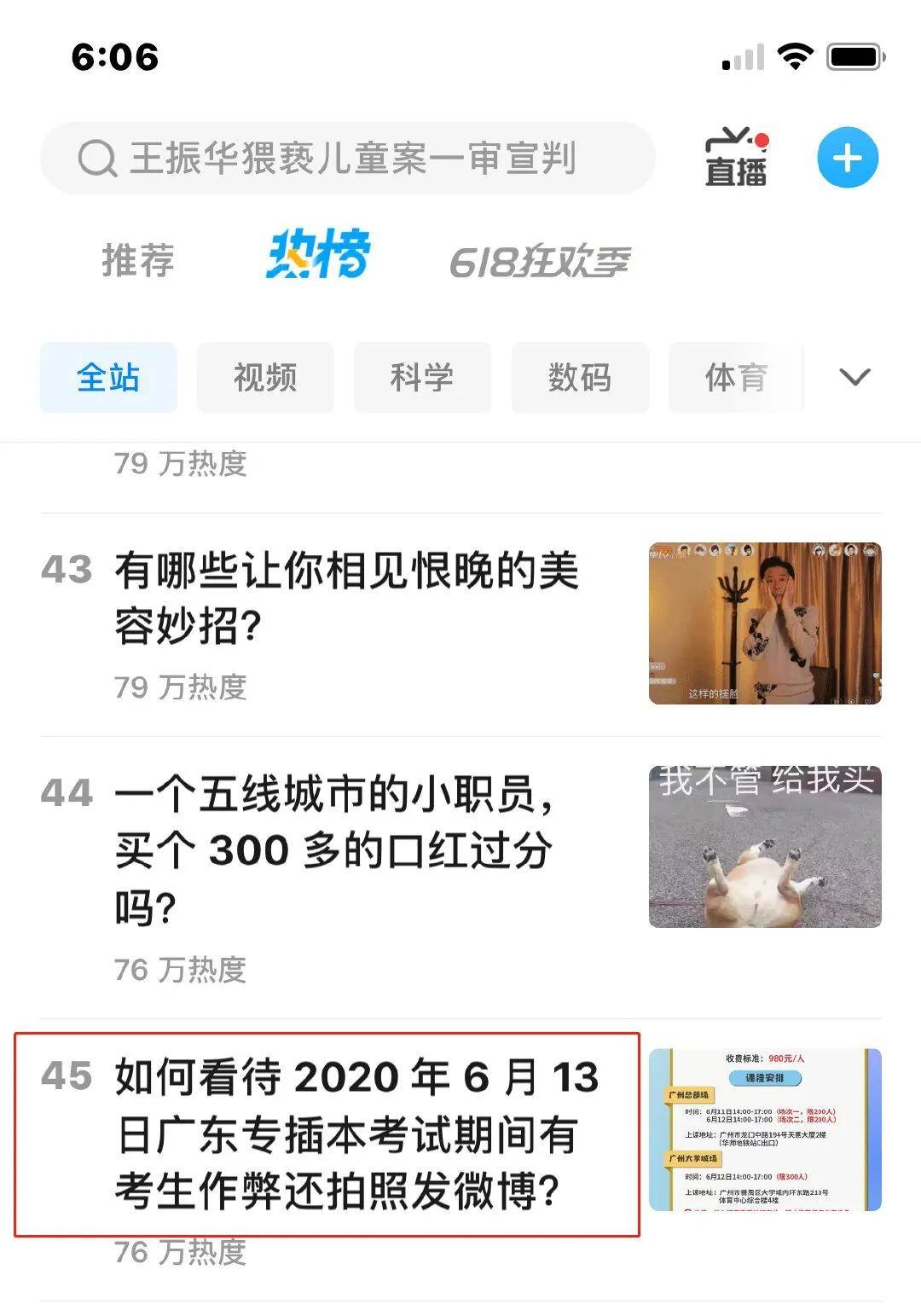Open question 43 about 美容妙招
The height and width of the screenshot is (1316, 921).
point(345,598)
